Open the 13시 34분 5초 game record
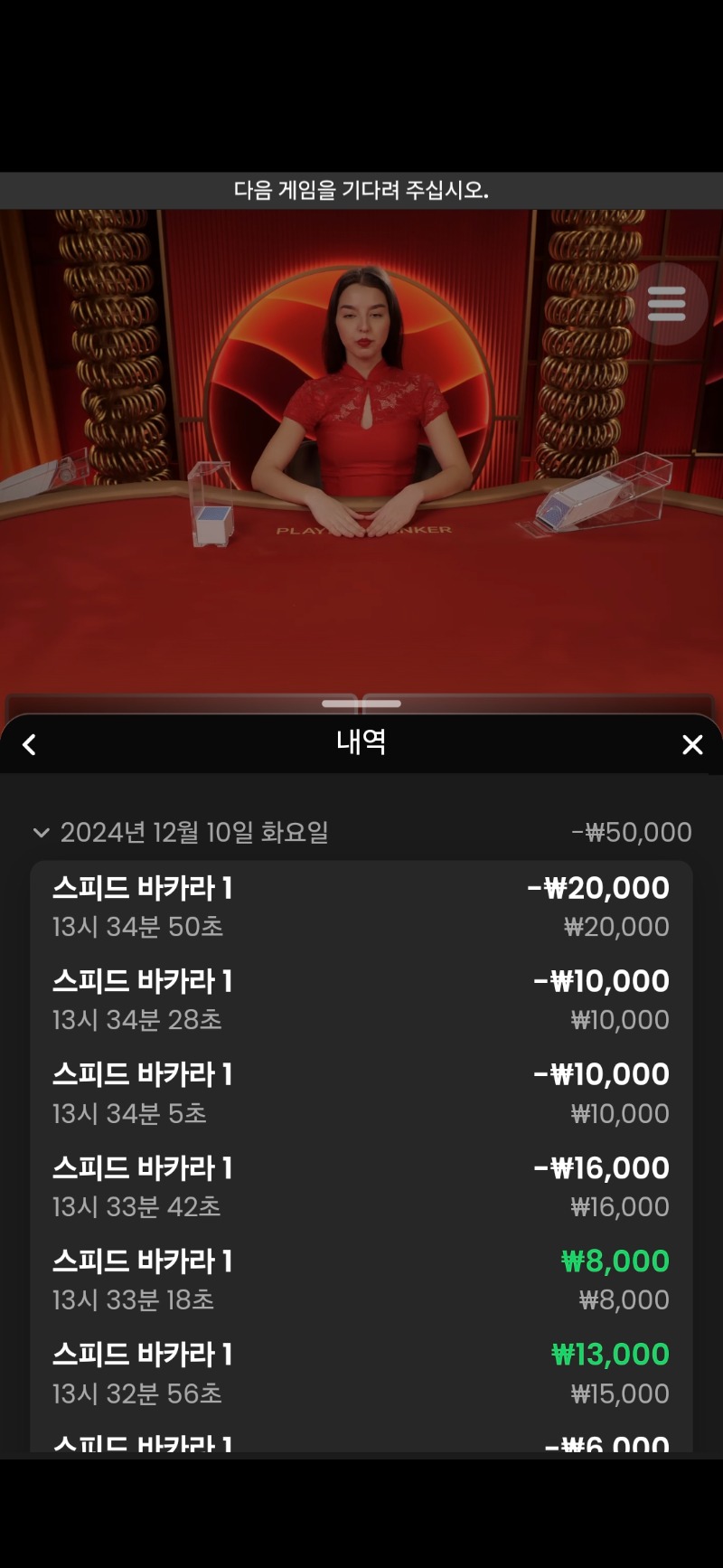 click(361, 1092)
